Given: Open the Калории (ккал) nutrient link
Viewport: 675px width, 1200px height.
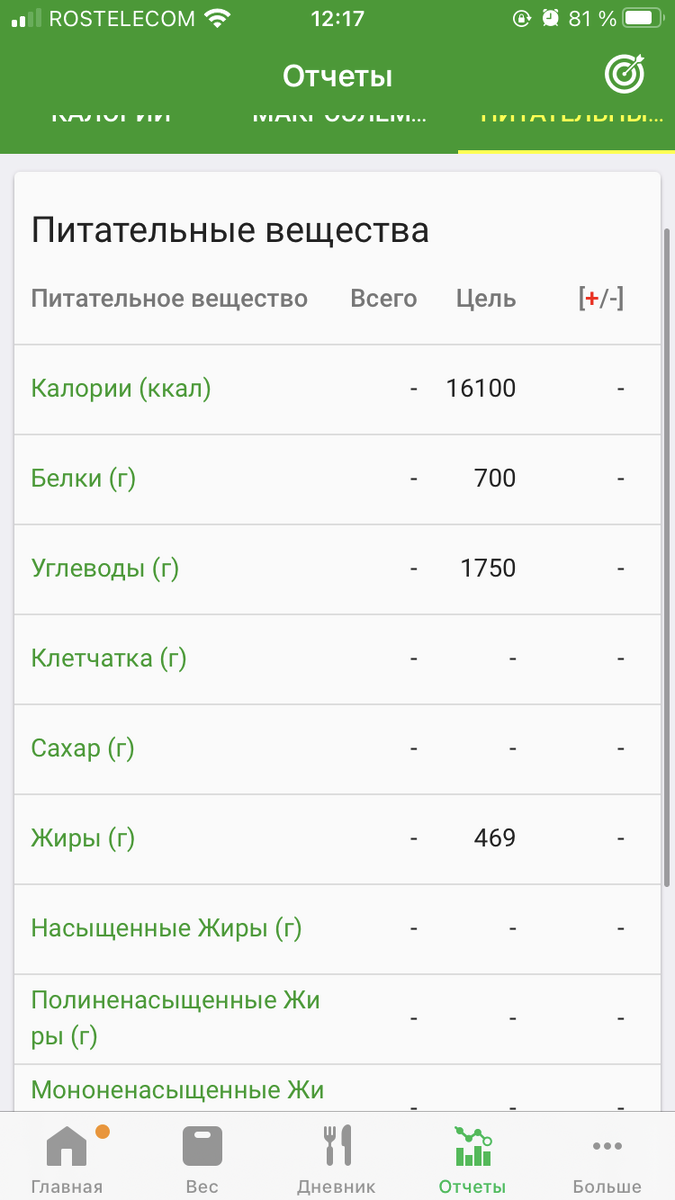Looking at the screenshot, I should pos(121,388).
